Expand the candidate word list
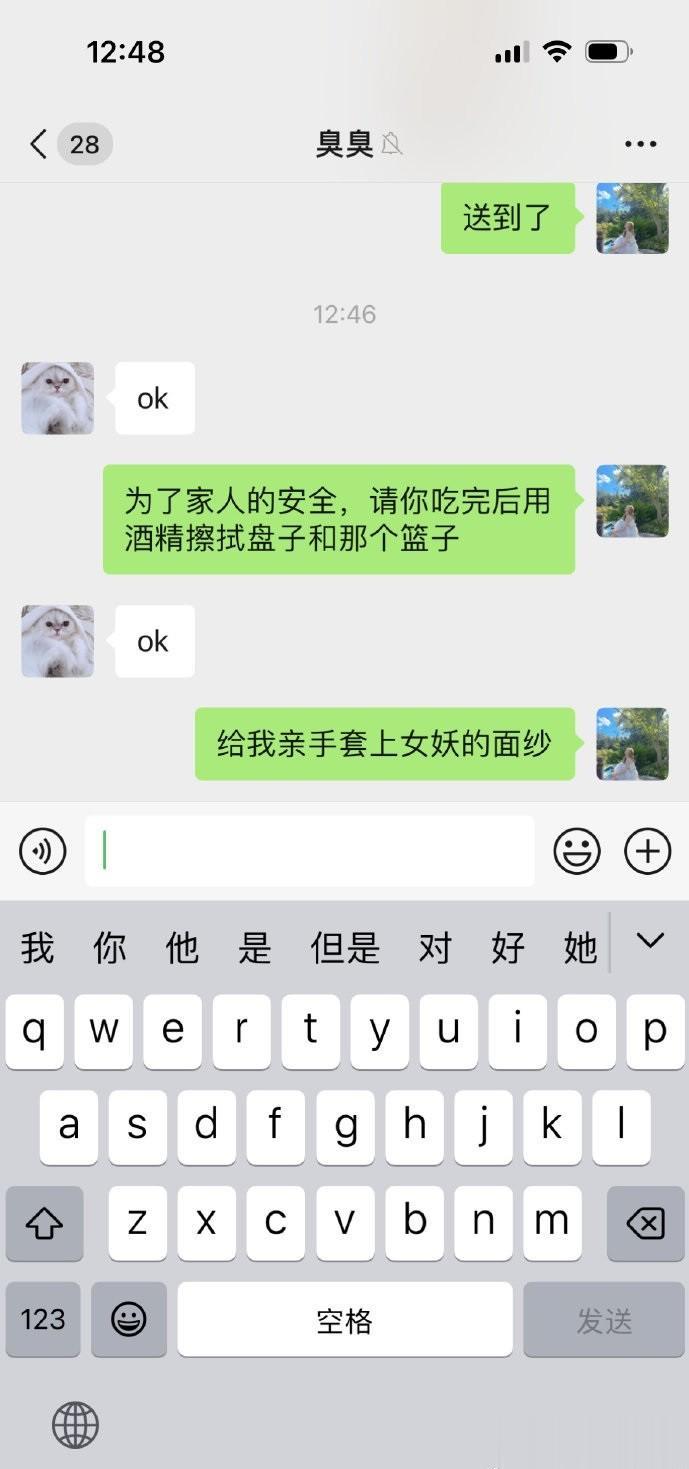 [651, 941]
